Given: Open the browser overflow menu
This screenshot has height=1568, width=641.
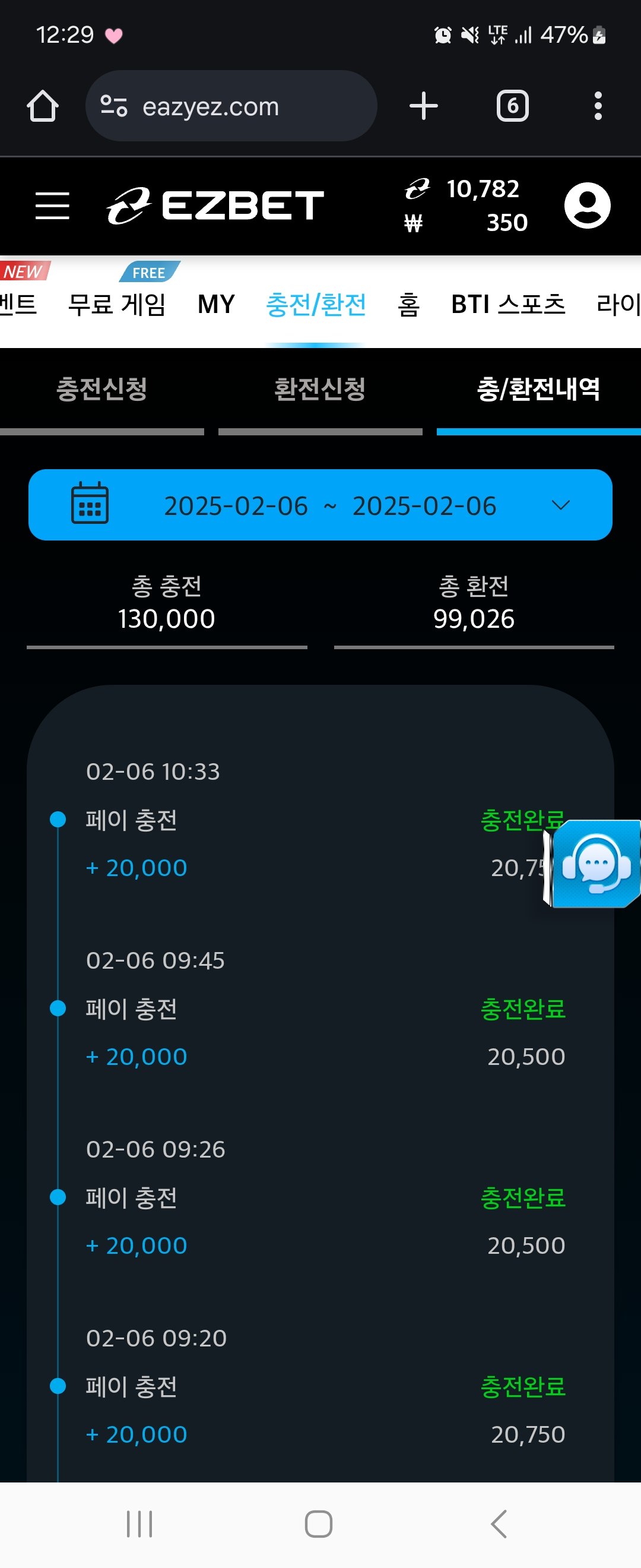Looking at the screenshot, I should [x=598, y=106].
